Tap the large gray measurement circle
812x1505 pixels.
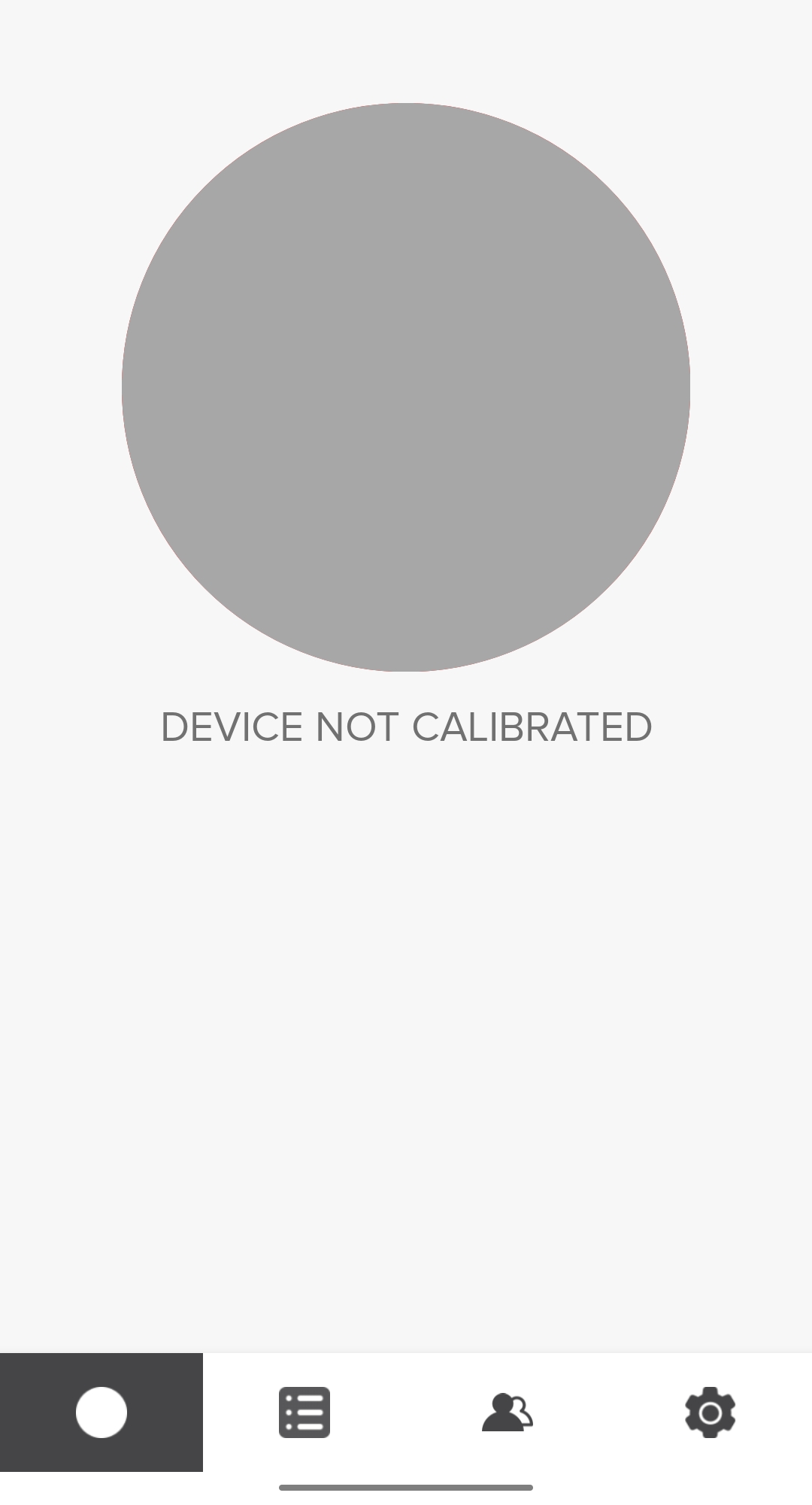(406, 387)
